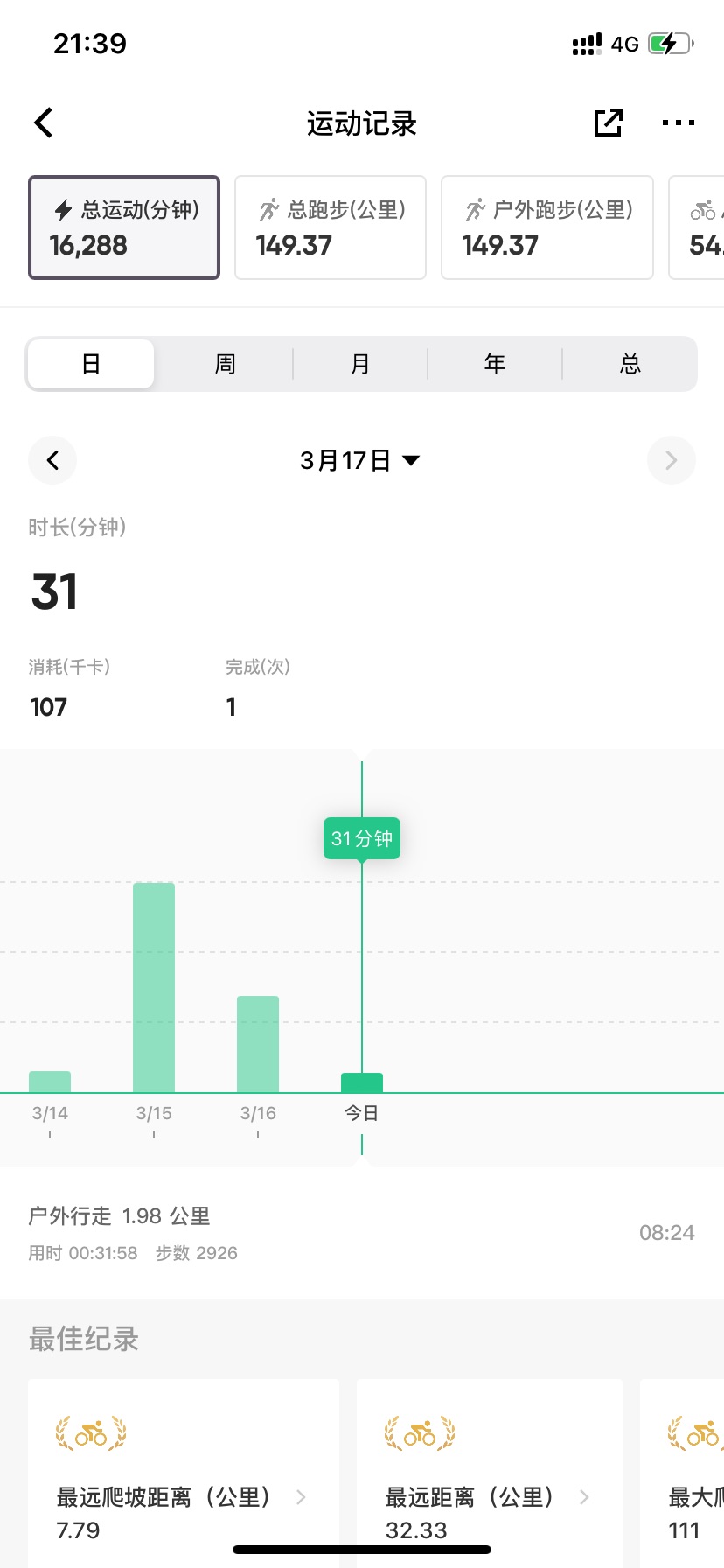Image resolution: width=724 pixels, height=1568 pixels.
Task: Select the 3/16 bar in the chart
Action: coord(258,1044)
